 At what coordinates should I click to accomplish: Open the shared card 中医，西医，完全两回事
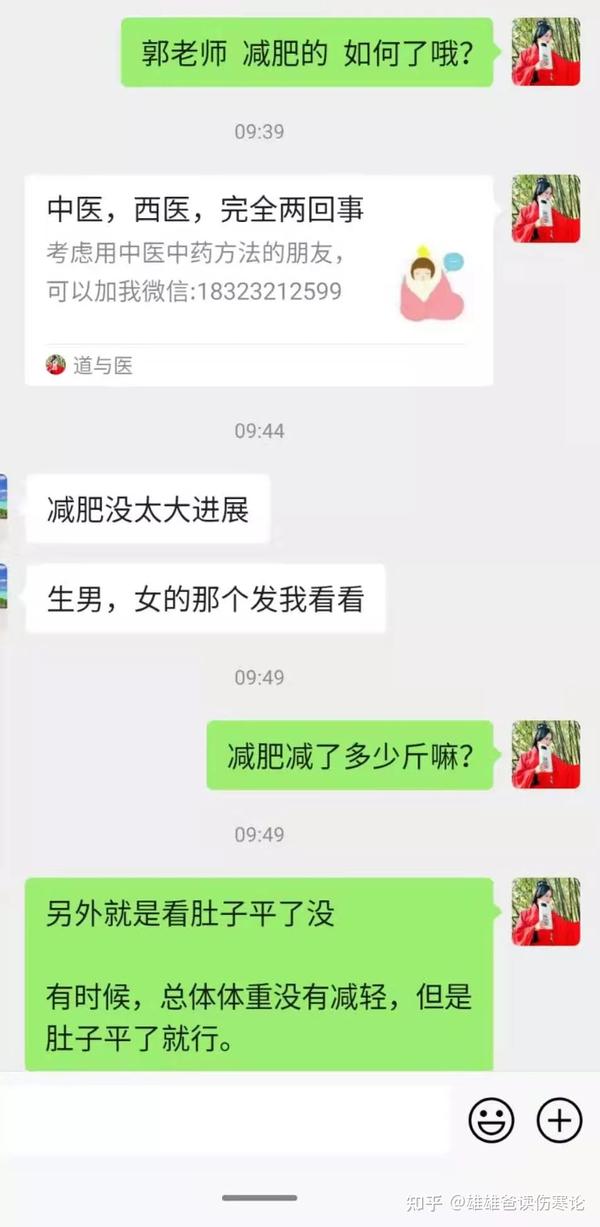259,280
